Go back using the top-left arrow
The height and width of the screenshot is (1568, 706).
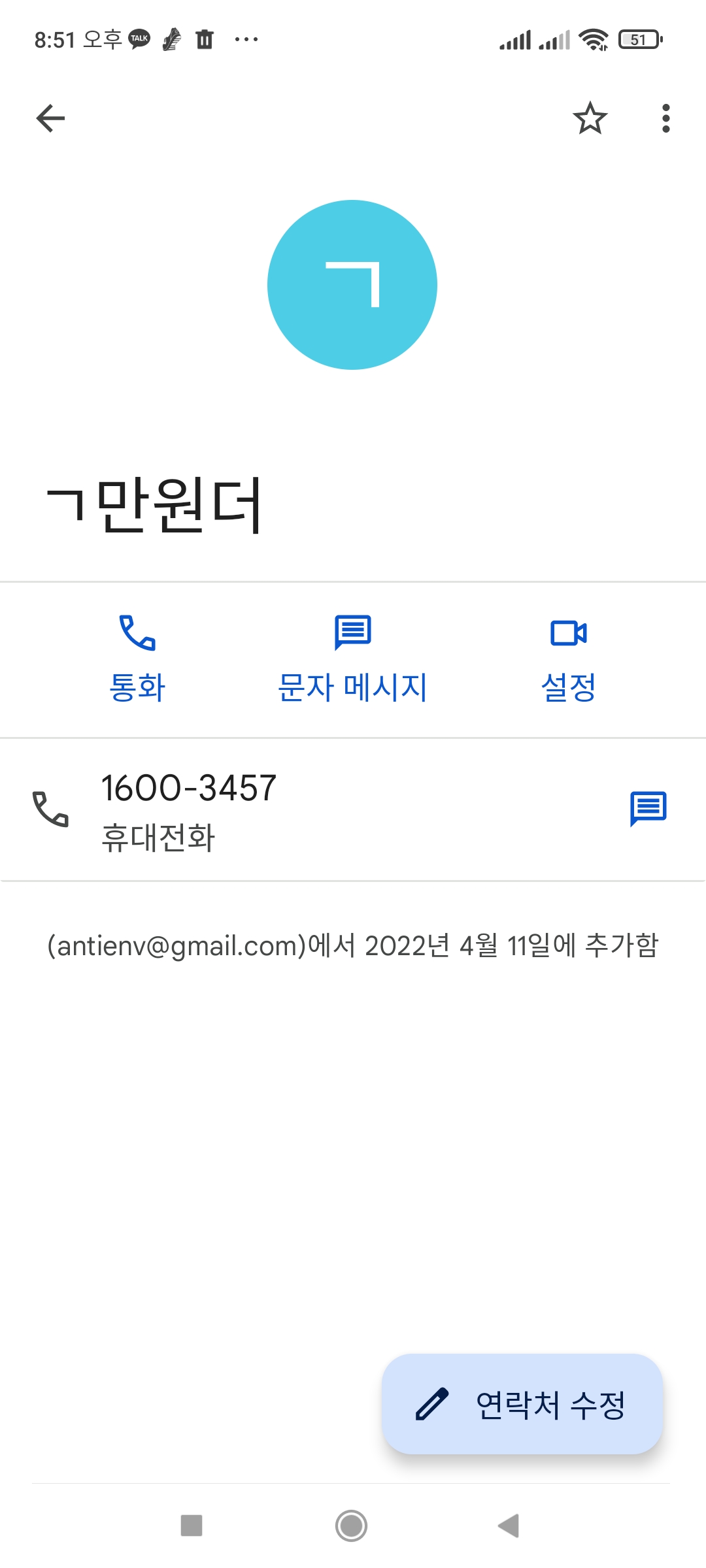[50, 118]
